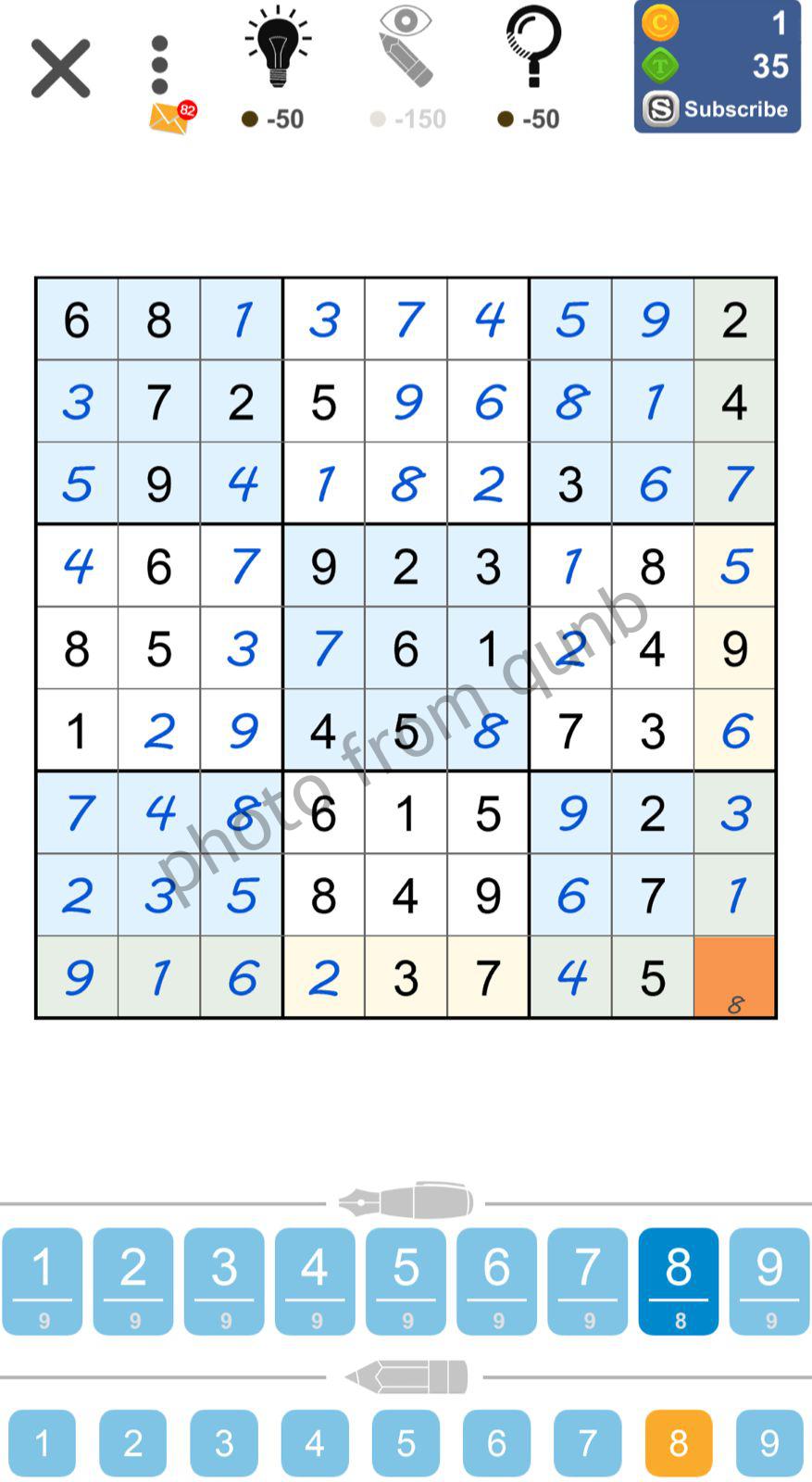Open the three-dot options menu
Screen dimensions: 812x1482
pos(159,63)
